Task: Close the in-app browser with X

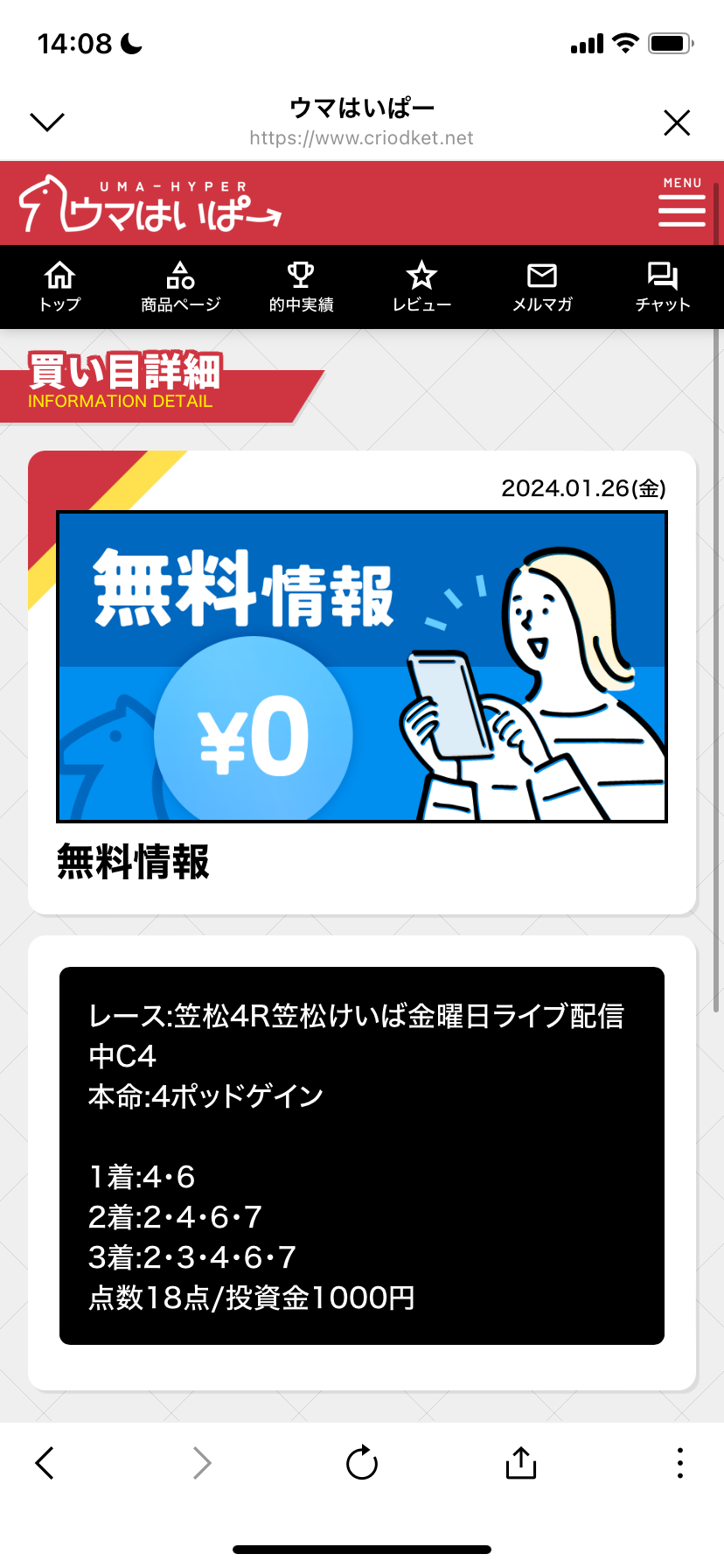Action: click(x=677, y=122)
